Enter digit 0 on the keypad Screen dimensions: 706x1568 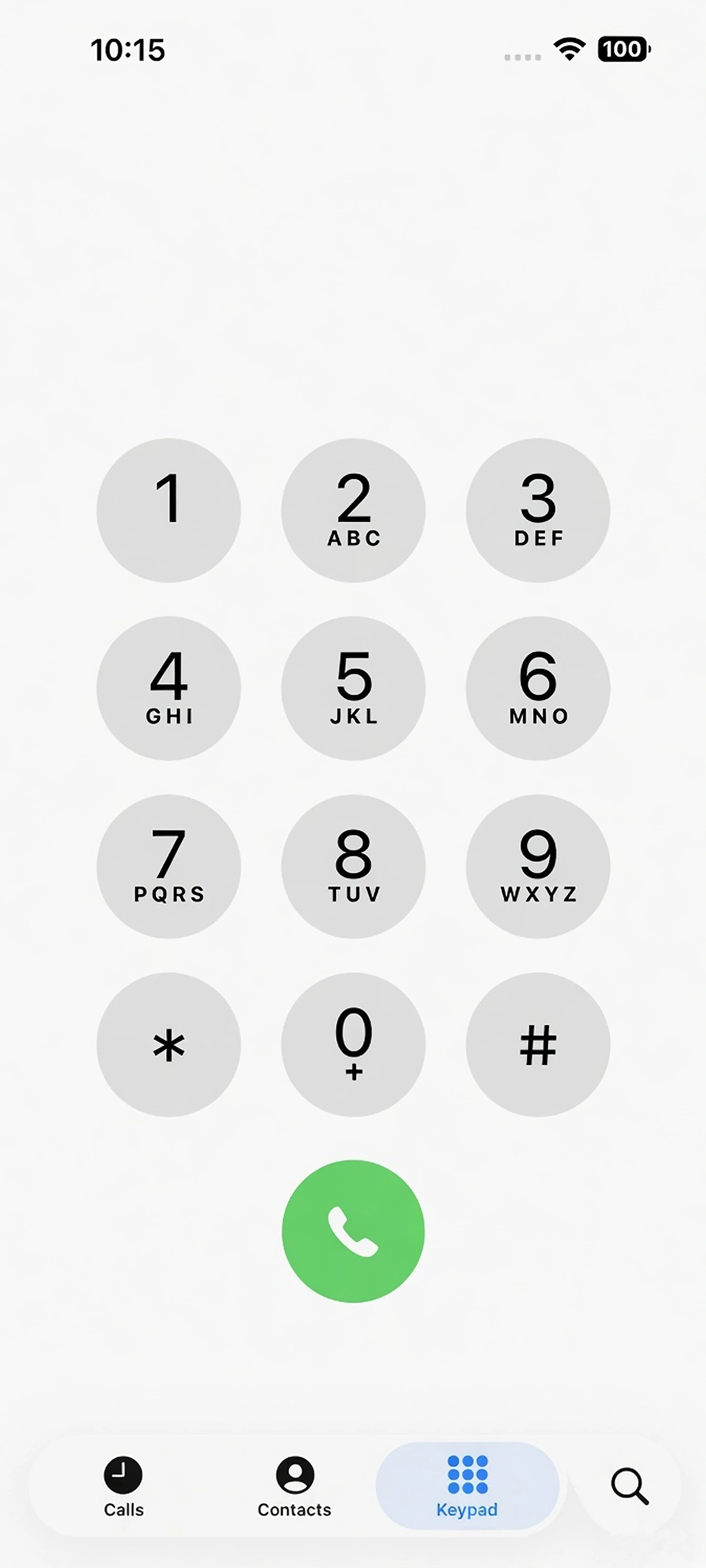pyautogui.click(x=354, y=1045)
